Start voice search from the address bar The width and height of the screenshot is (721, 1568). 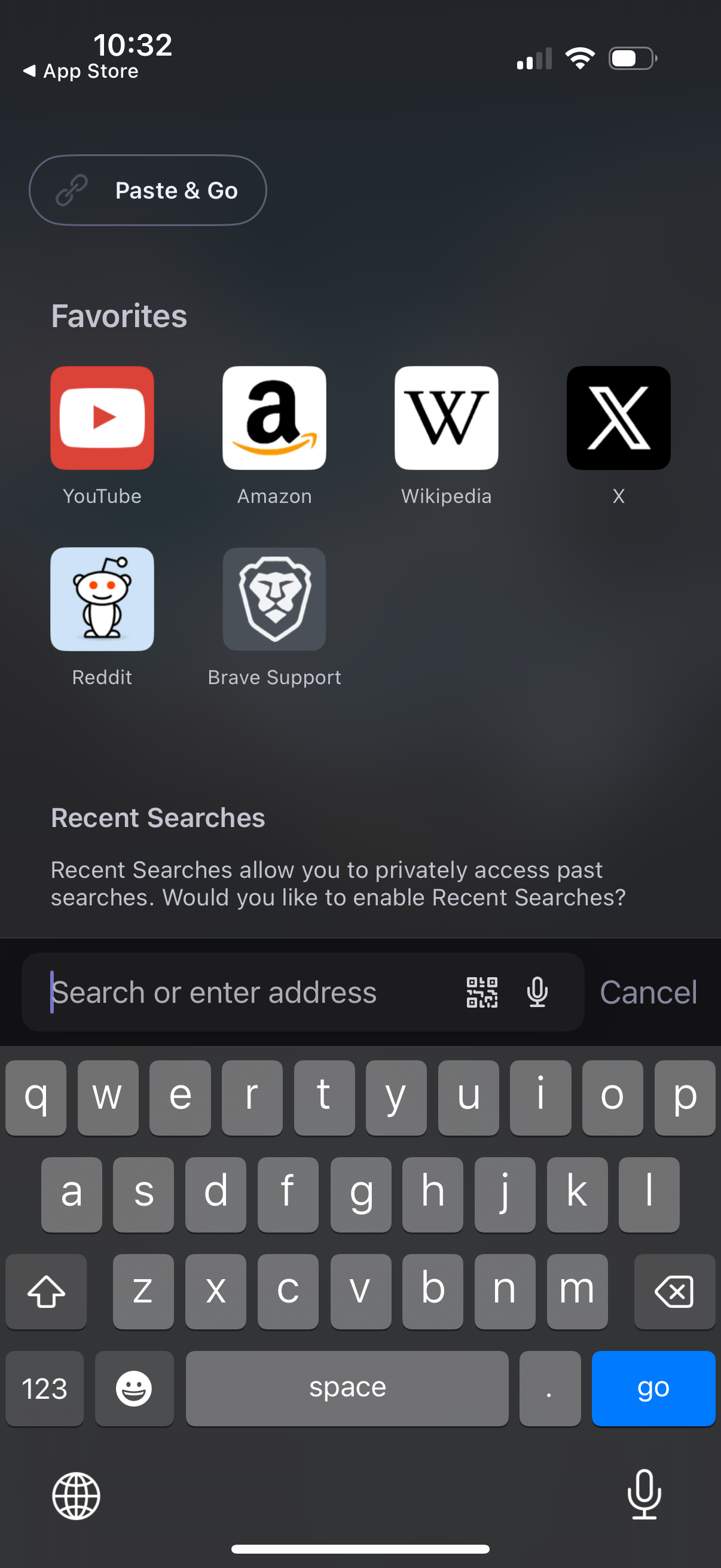[537, 992]
